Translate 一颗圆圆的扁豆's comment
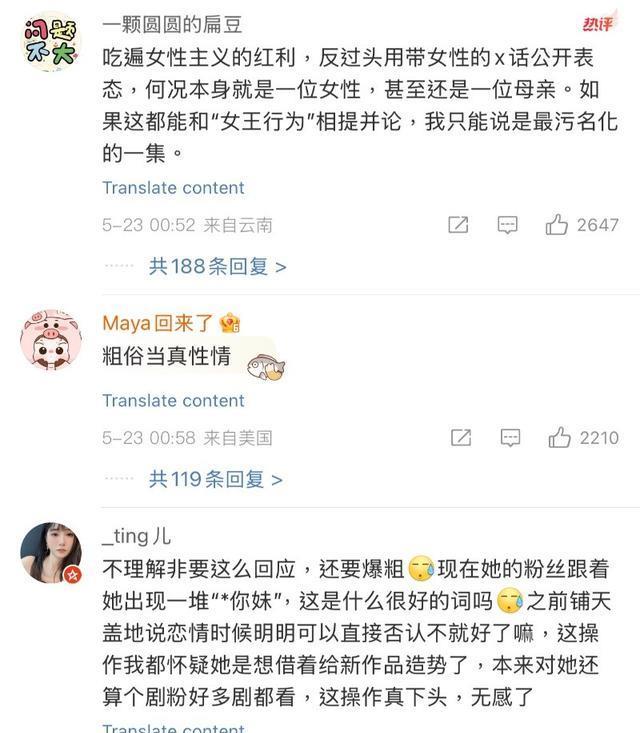 pyautogui.click(x=173, y=188)
